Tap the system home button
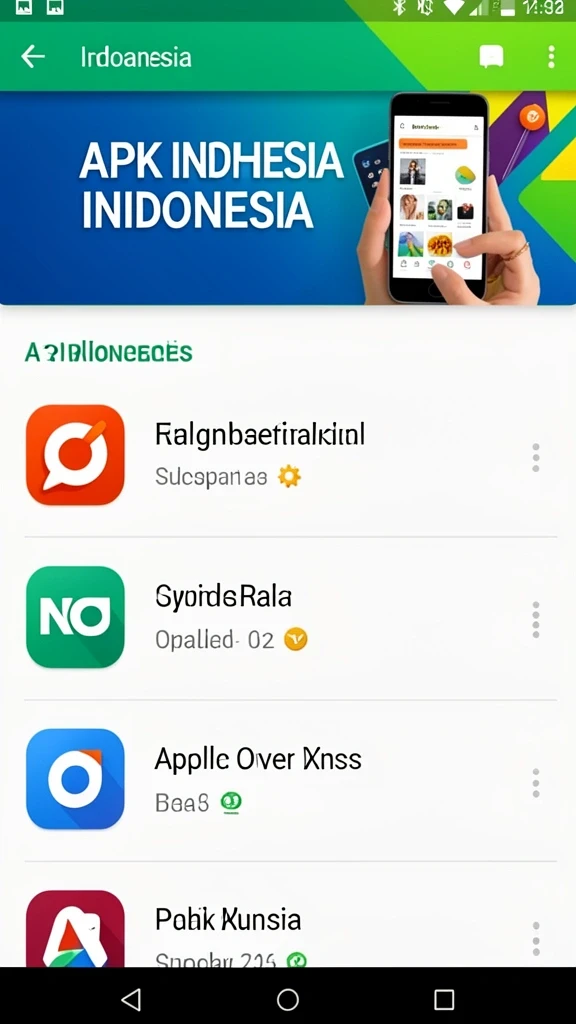 287,999
